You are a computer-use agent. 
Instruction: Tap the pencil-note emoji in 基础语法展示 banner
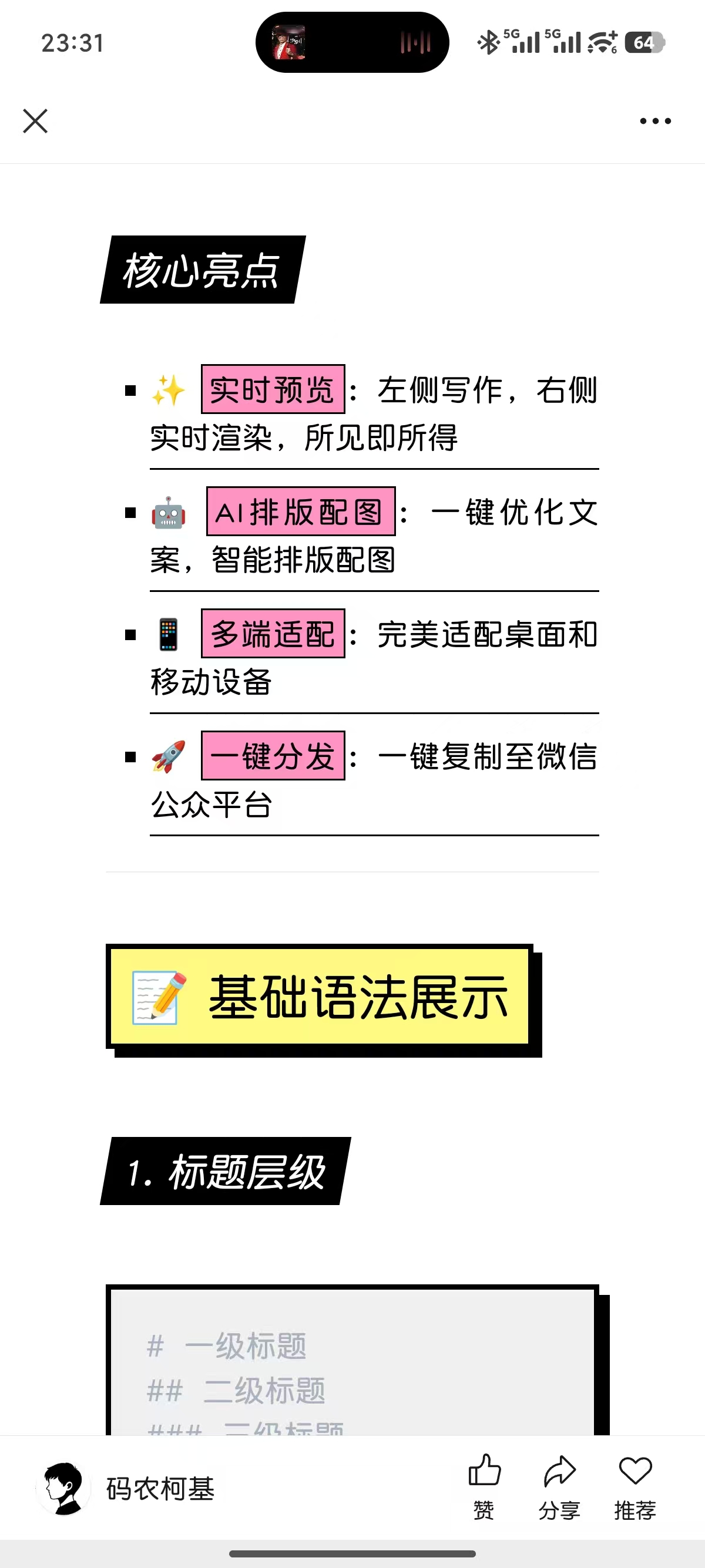pos(160,997)
